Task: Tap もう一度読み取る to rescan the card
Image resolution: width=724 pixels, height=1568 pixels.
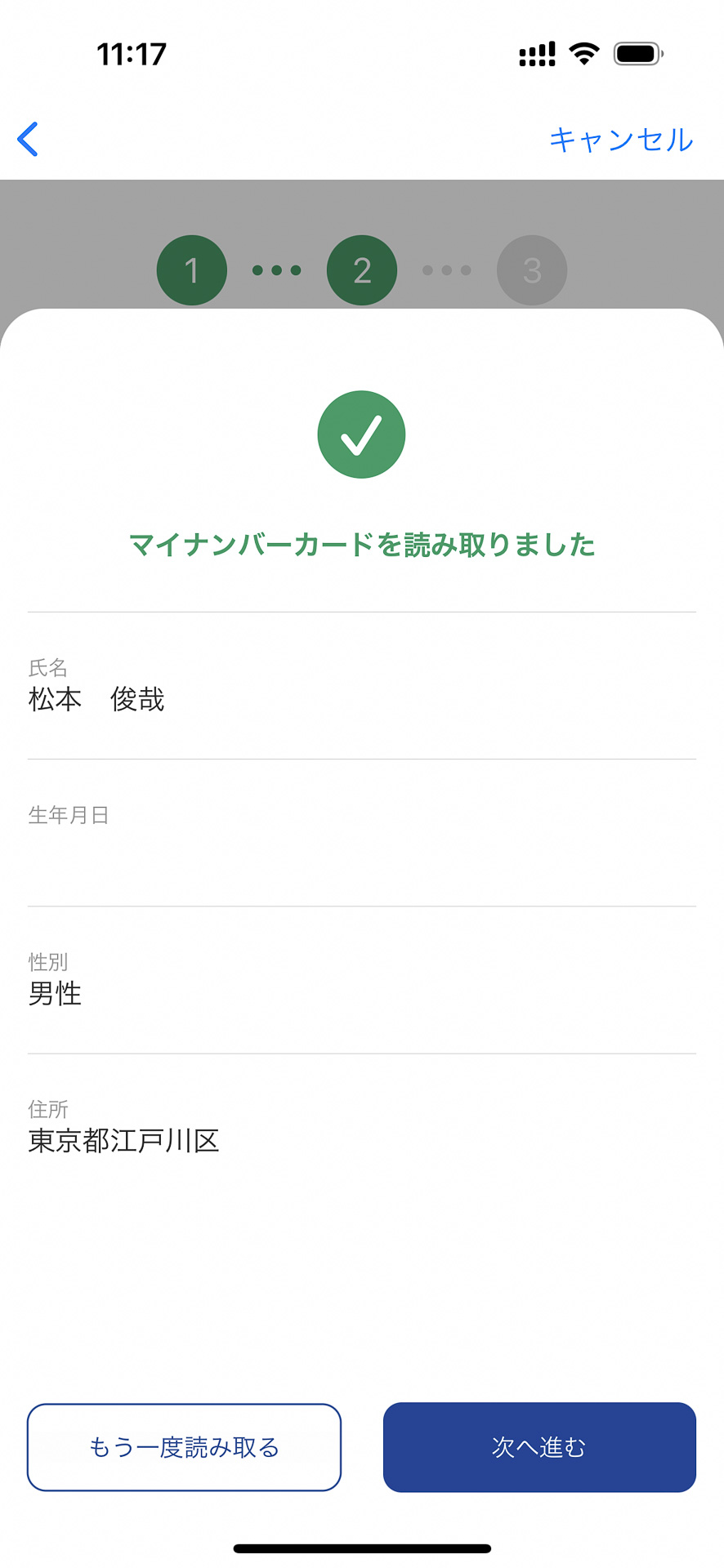Action: 184,1446
